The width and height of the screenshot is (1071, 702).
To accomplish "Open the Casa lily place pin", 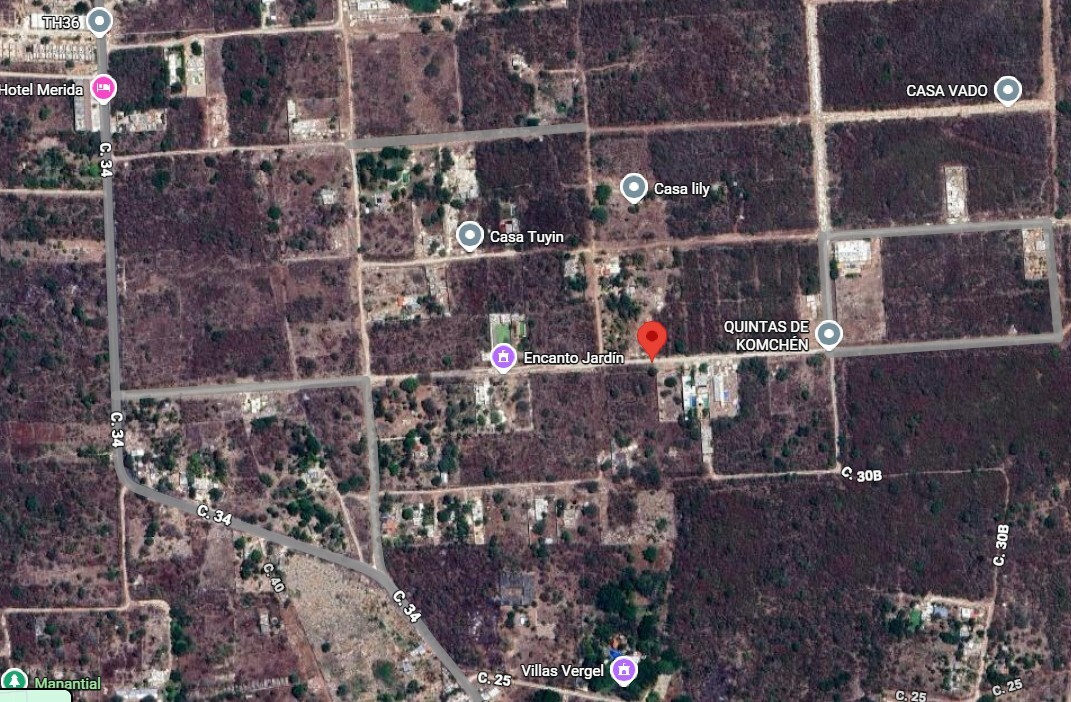I will [x=633, y=186].
